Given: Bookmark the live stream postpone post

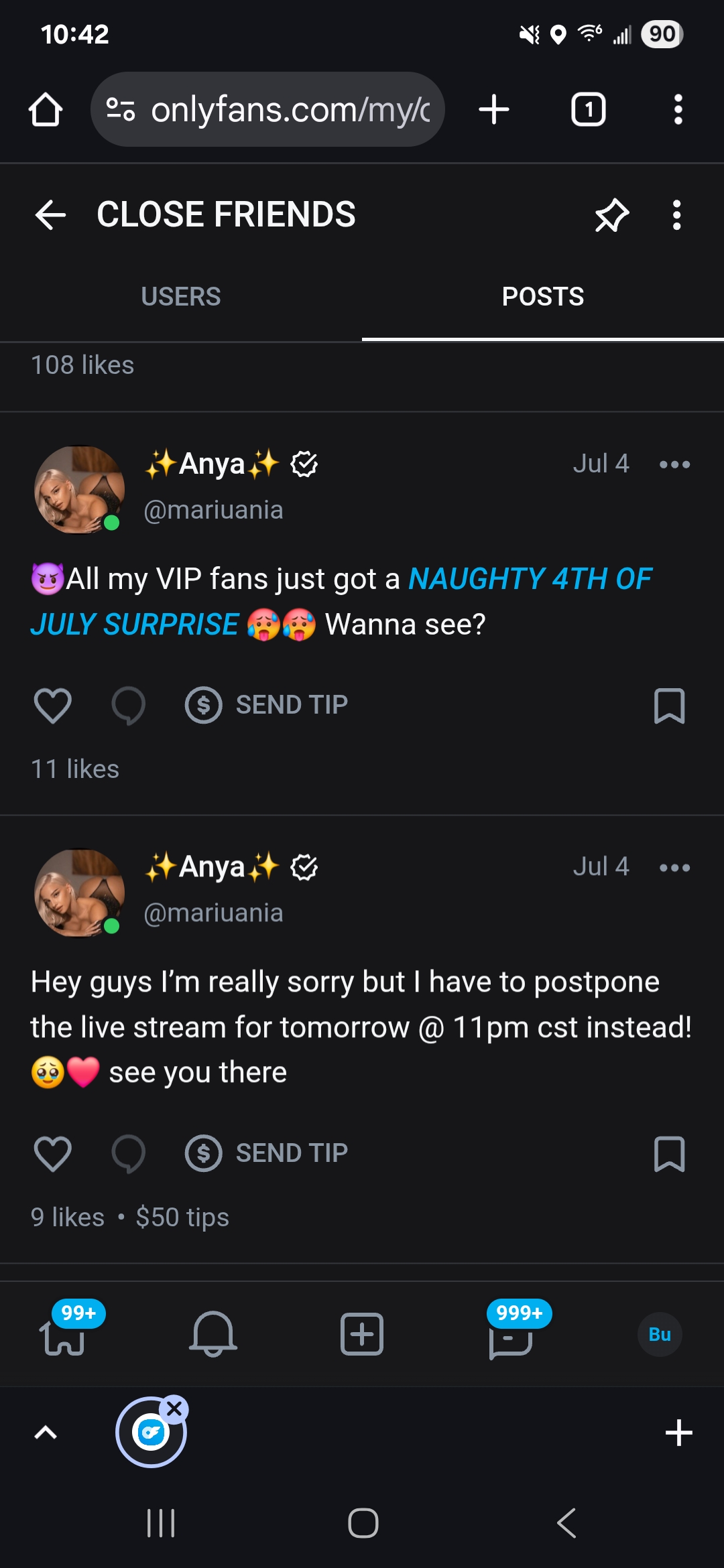Looking at the screenshot, I should coord(669,1153).
